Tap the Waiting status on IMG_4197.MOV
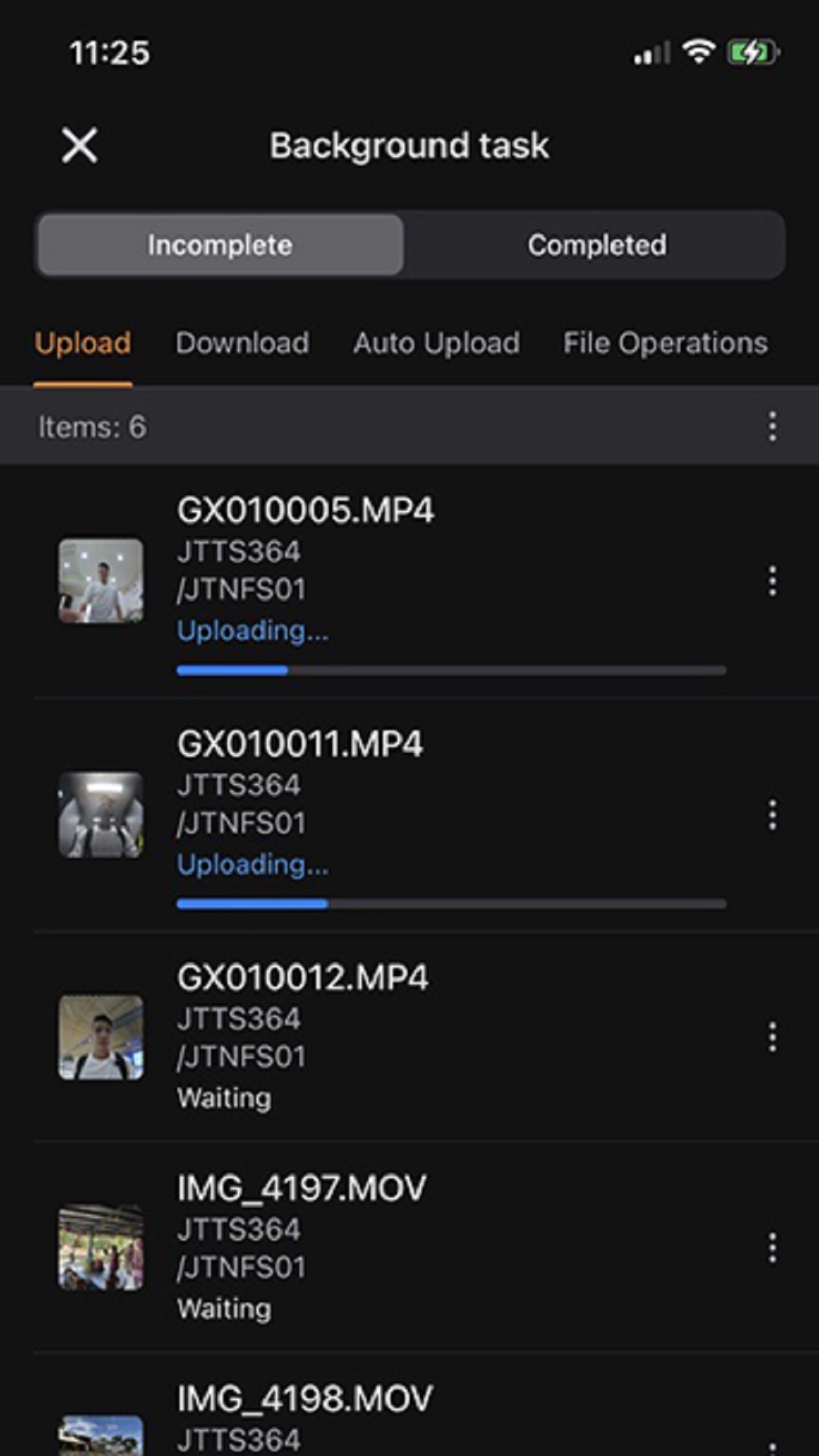819x1456 pixels. click(224, 1307)
